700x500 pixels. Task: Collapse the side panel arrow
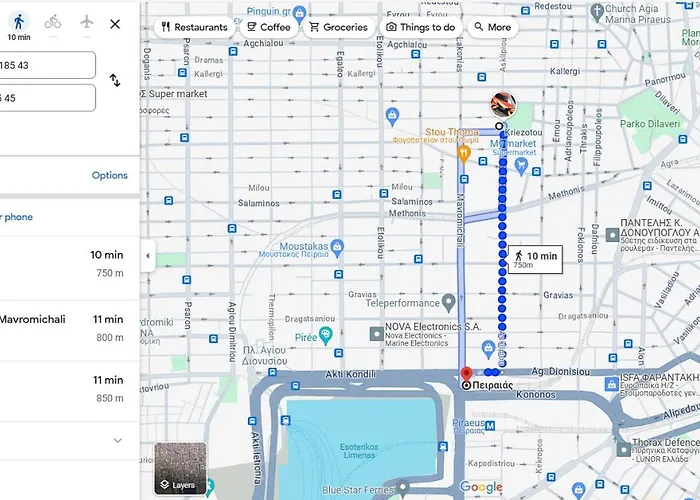click(148, 256)
